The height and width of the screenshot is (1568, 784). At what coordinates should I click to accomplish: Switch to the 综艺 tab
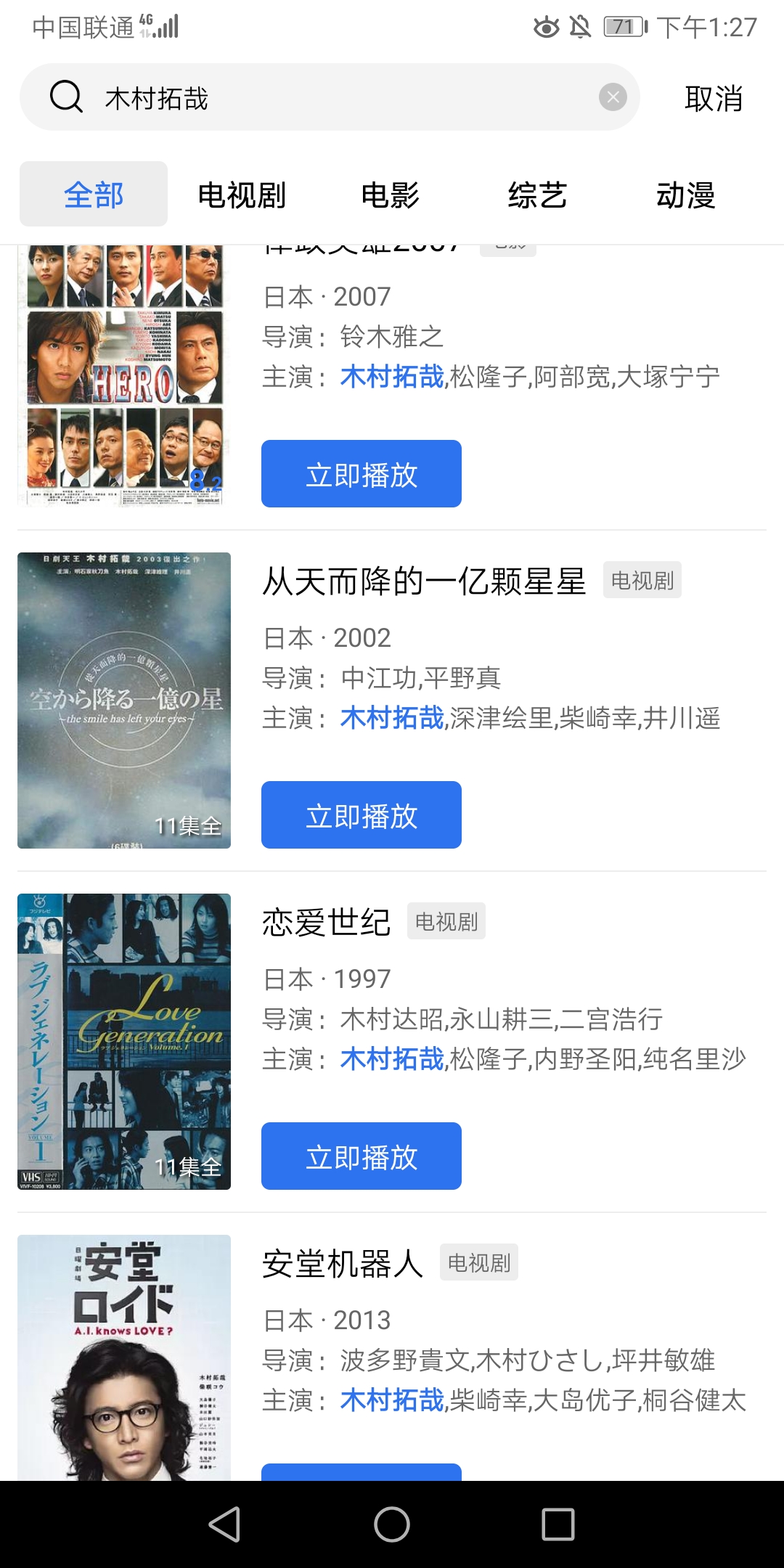[x=537, y=195]
